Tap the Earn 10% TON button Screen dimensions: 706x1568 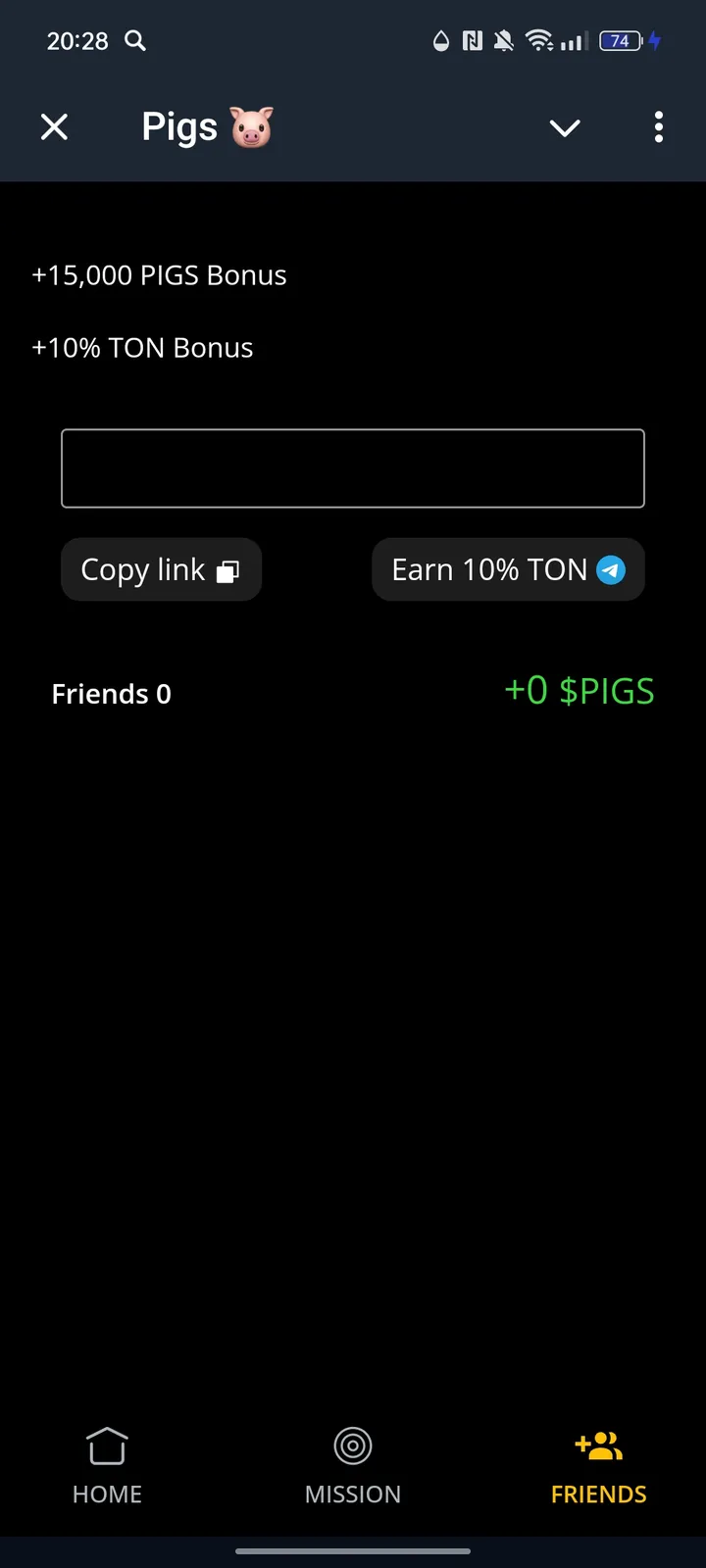(x=508, y=569)
